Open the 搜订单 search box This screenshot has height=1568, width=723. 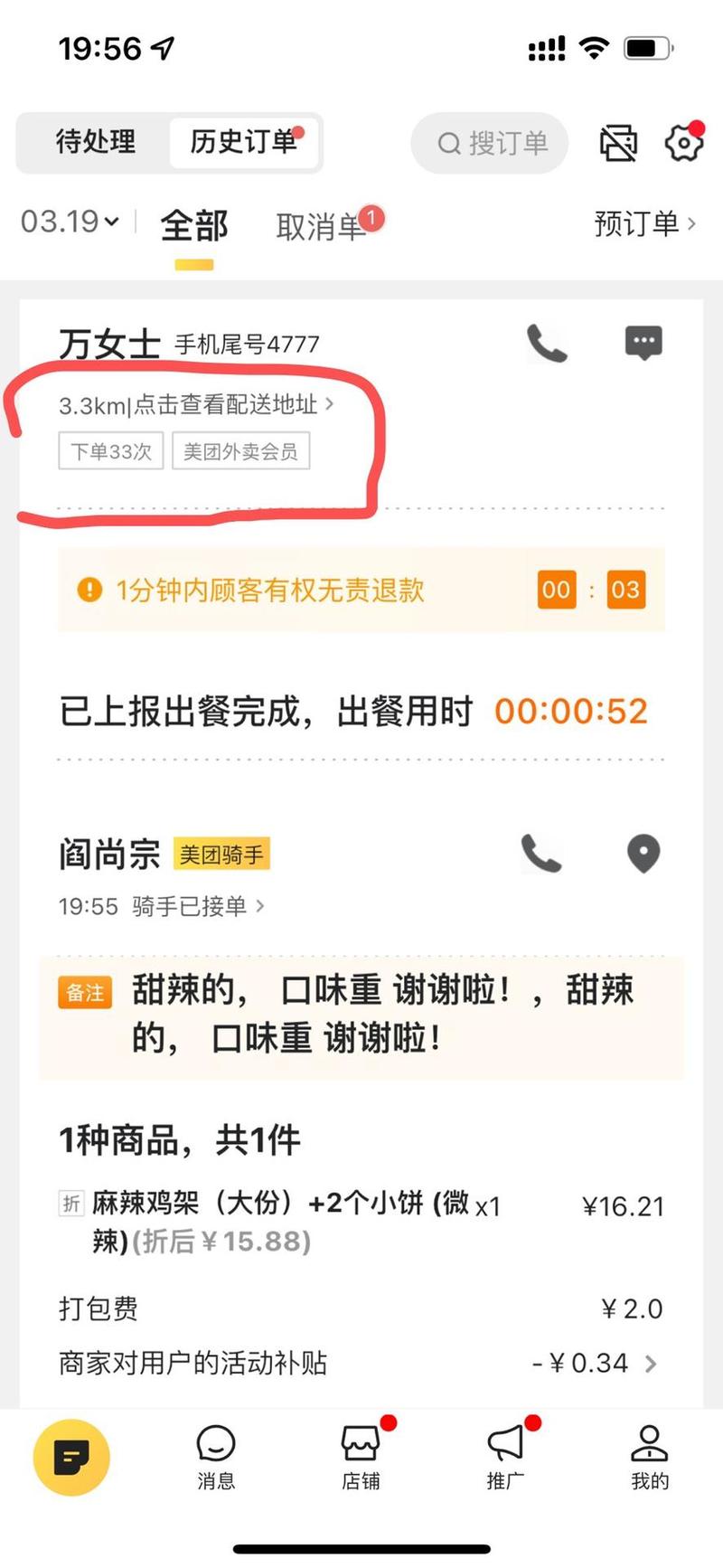491,143
